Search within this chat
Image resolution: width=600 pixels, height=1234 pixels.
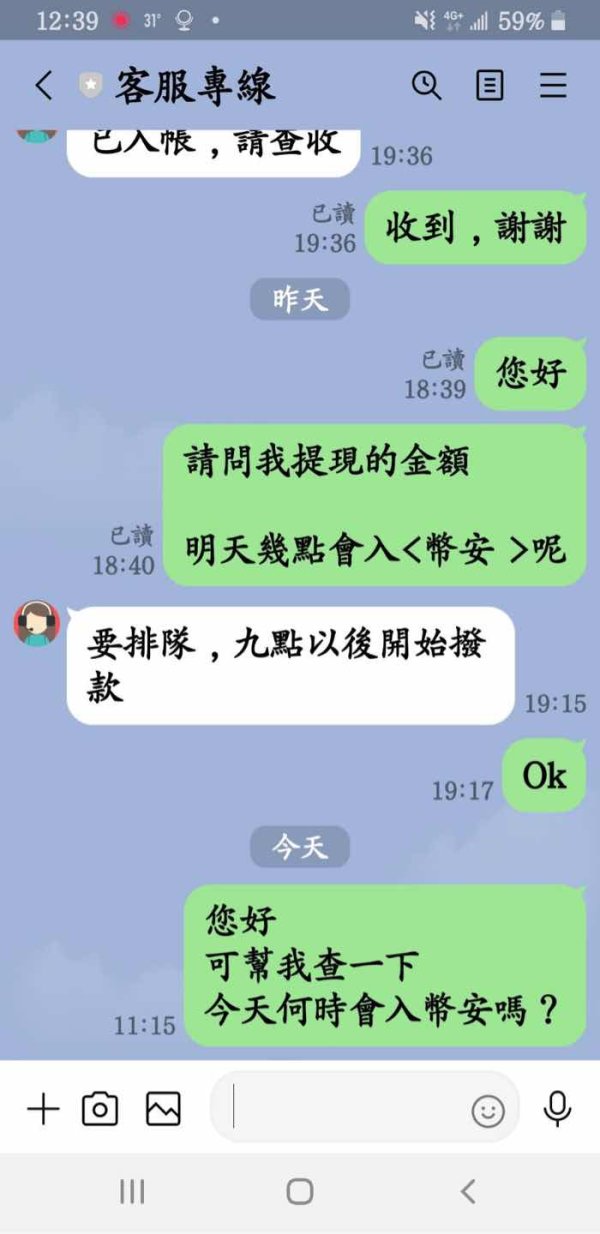(427, 86)
